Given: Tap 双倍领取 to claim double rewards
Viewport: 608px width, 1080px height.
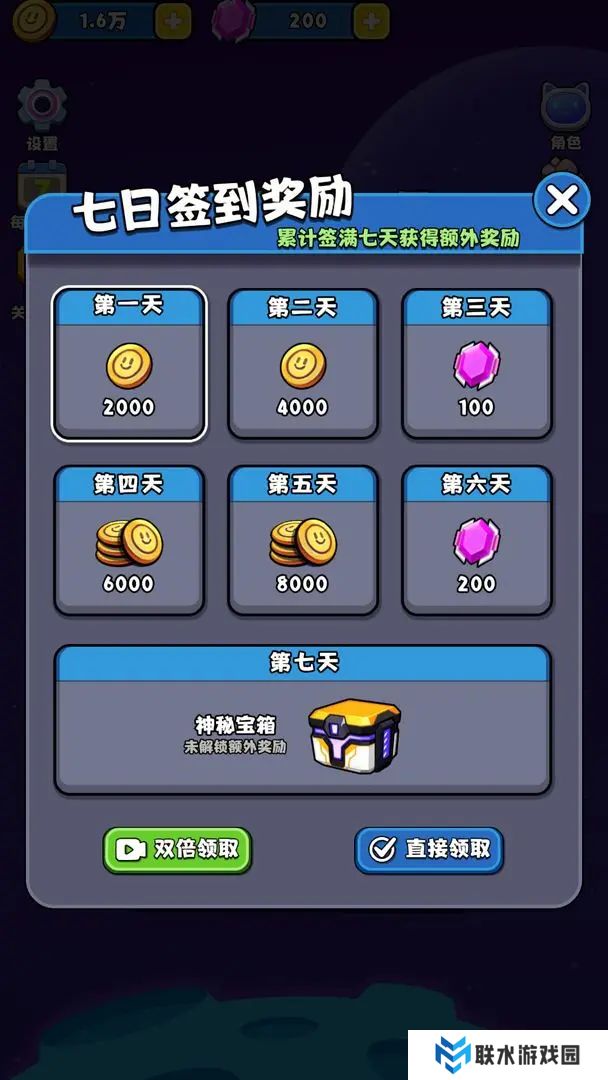Looking at the screenshot, I should (177, 849).
